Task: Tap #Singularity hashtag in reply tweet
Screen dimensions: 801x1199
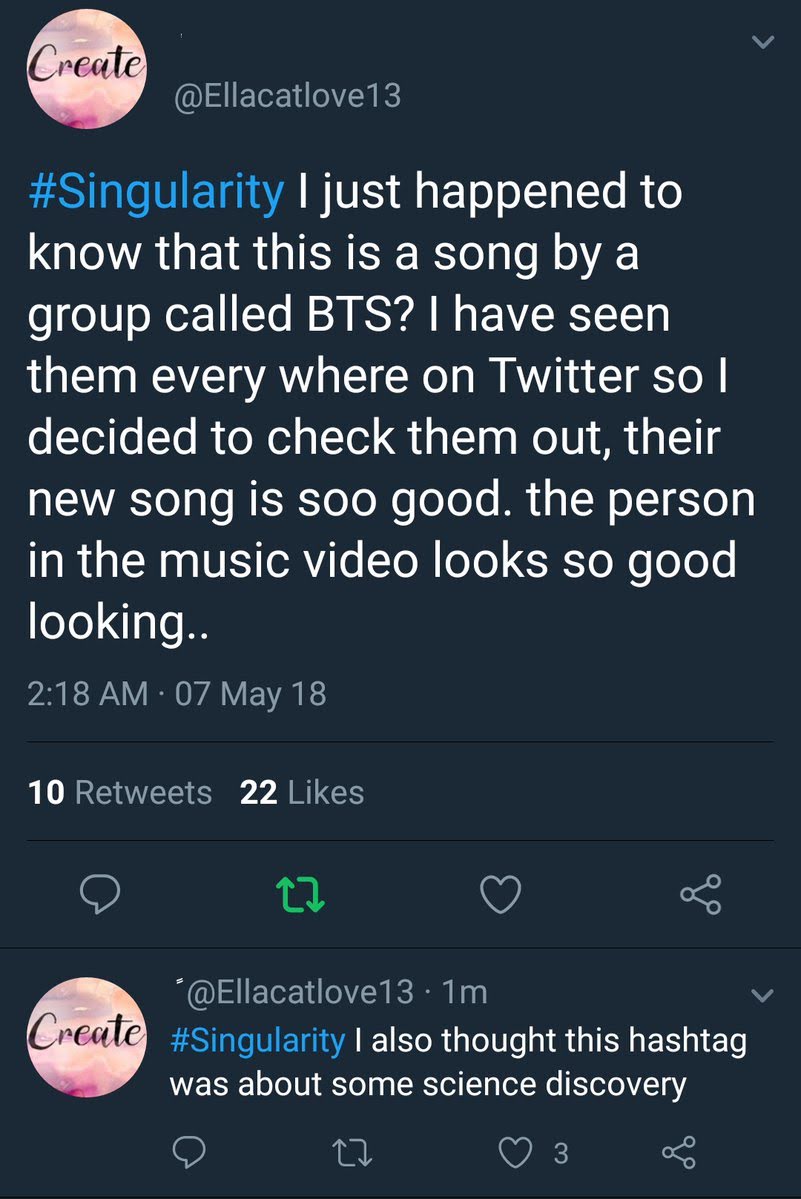Action: coord(258,1040)
